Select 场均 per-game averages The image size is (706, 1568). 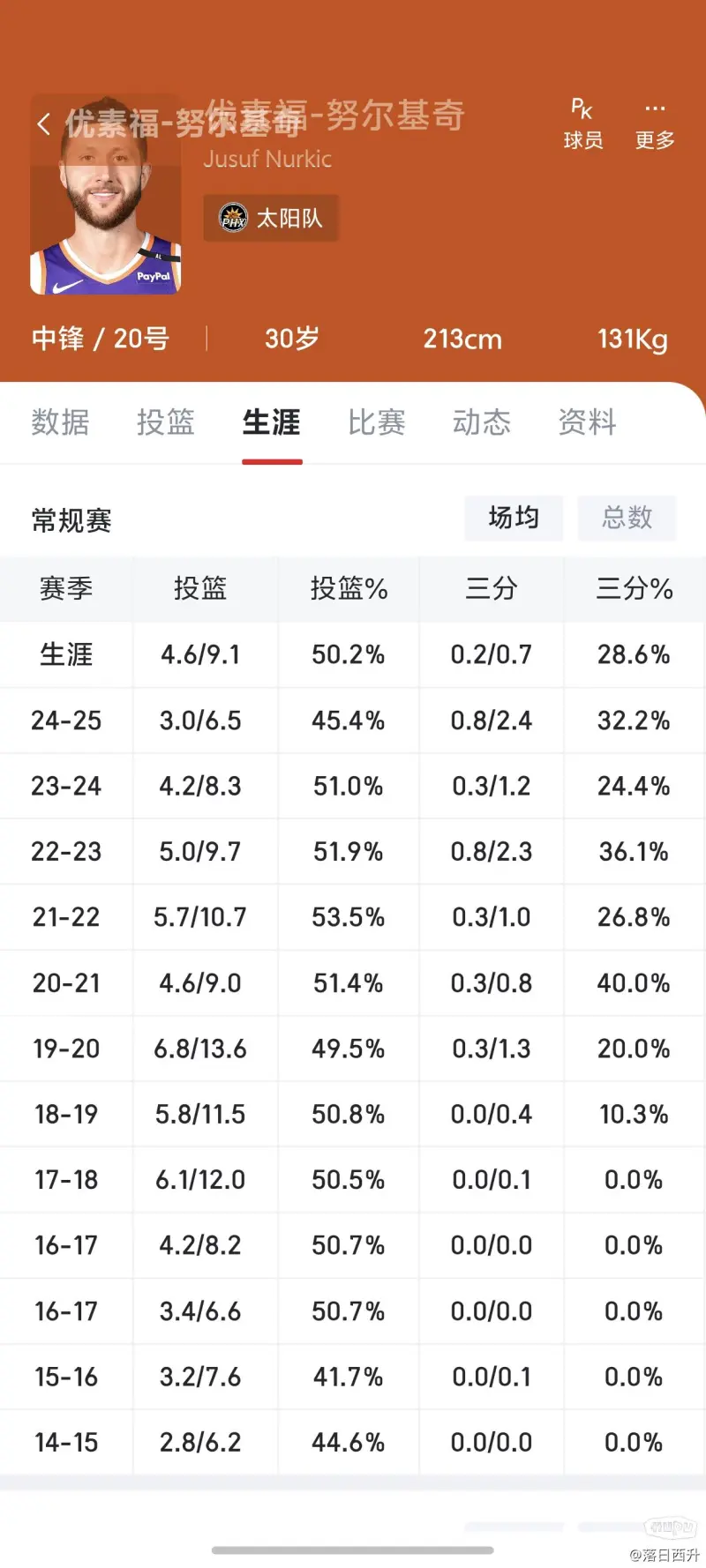tap(514, 518)
